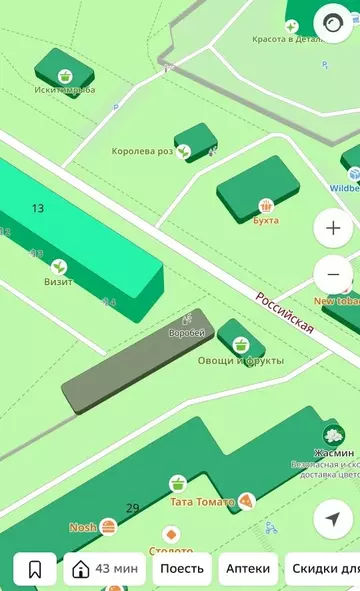Image resolution: width=360 pixels, height=591 pixels.
Task: Select the Аптеки category chip
Action: [248, 569]
